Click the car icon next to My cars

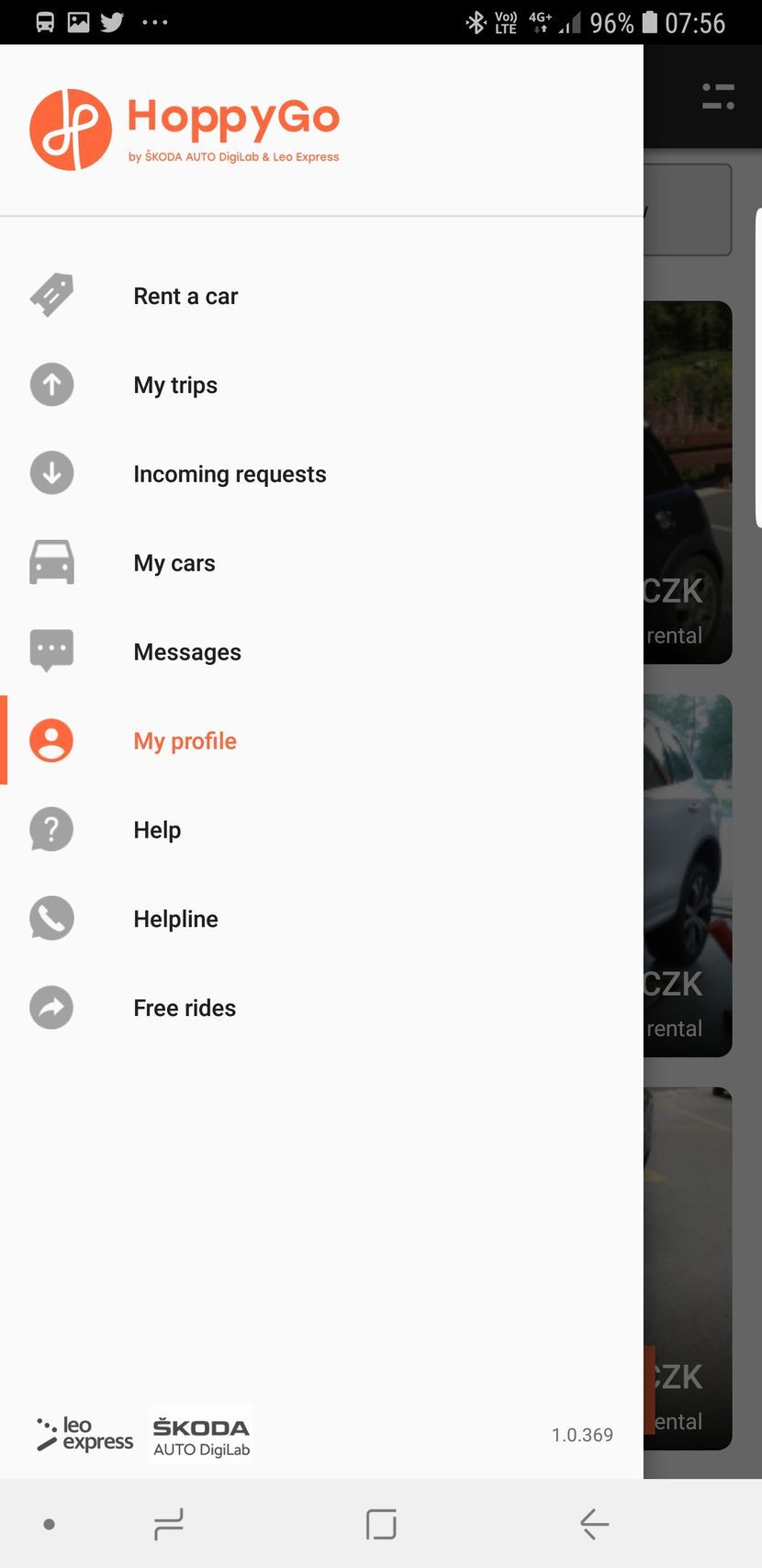click(x=51, y=562)
